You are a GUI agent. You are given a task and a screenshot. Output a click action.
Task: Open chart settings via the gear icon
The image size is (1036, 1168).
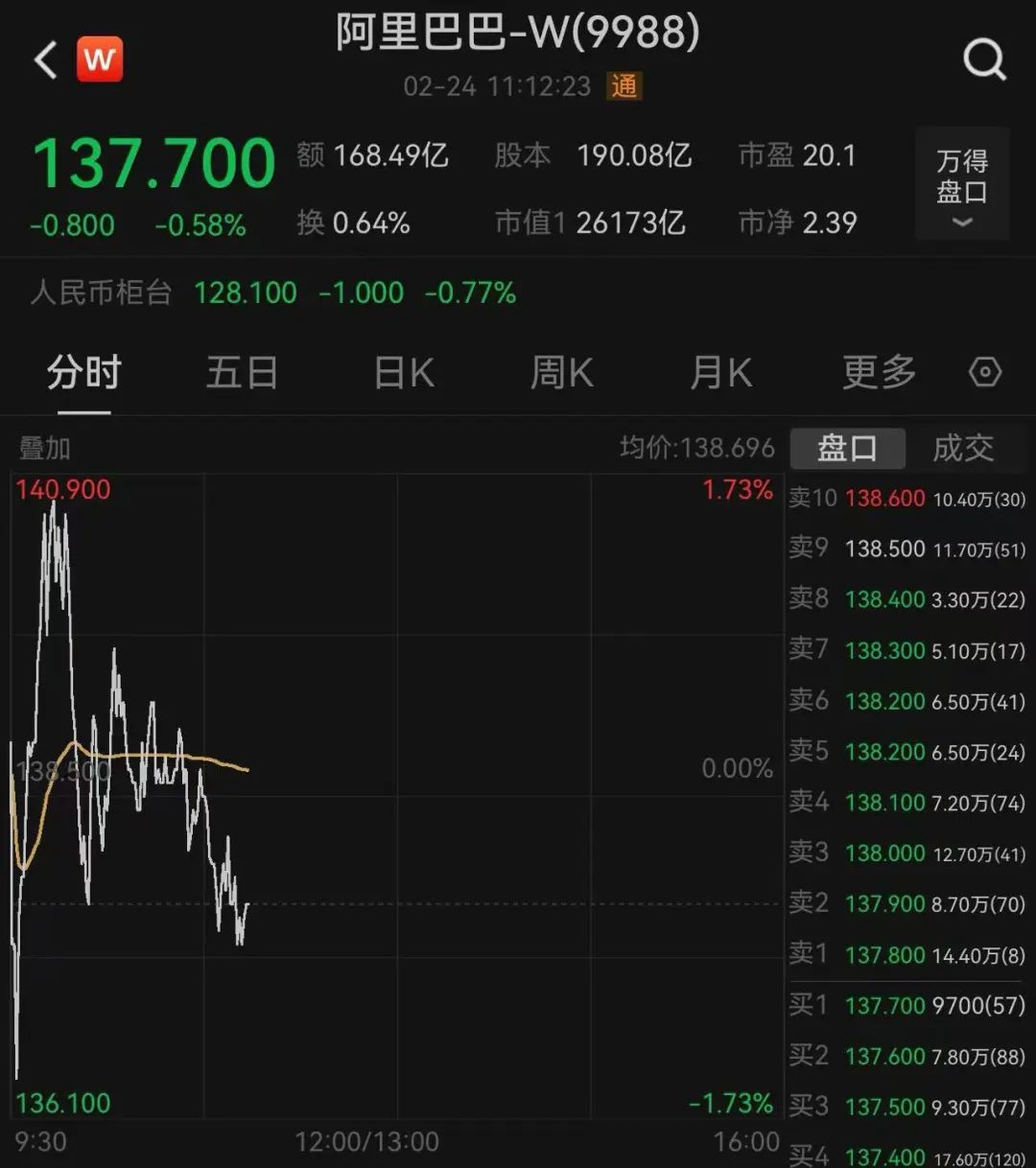[x=984, y=372]
